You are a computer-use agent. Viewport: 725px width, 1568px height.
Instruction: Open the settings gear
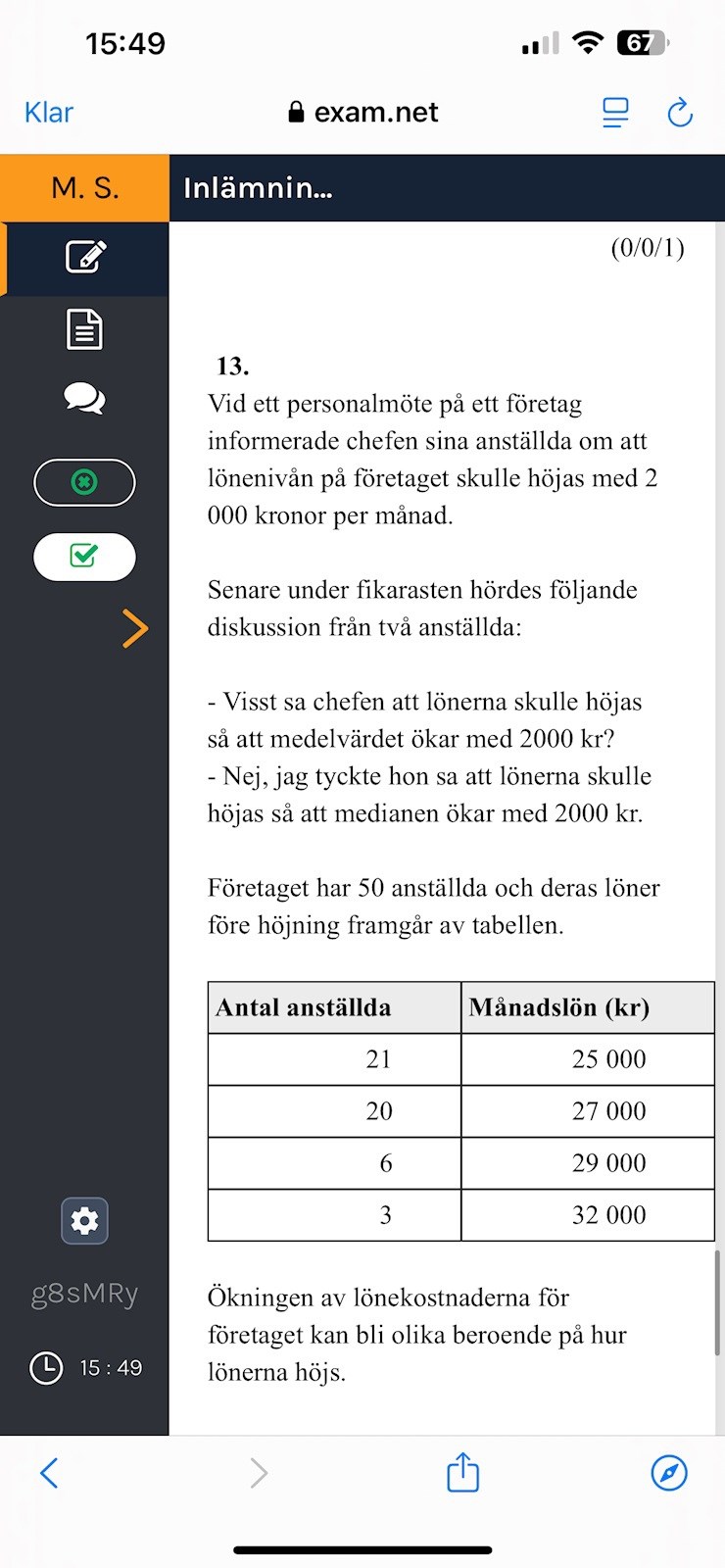click(85, 1221)
